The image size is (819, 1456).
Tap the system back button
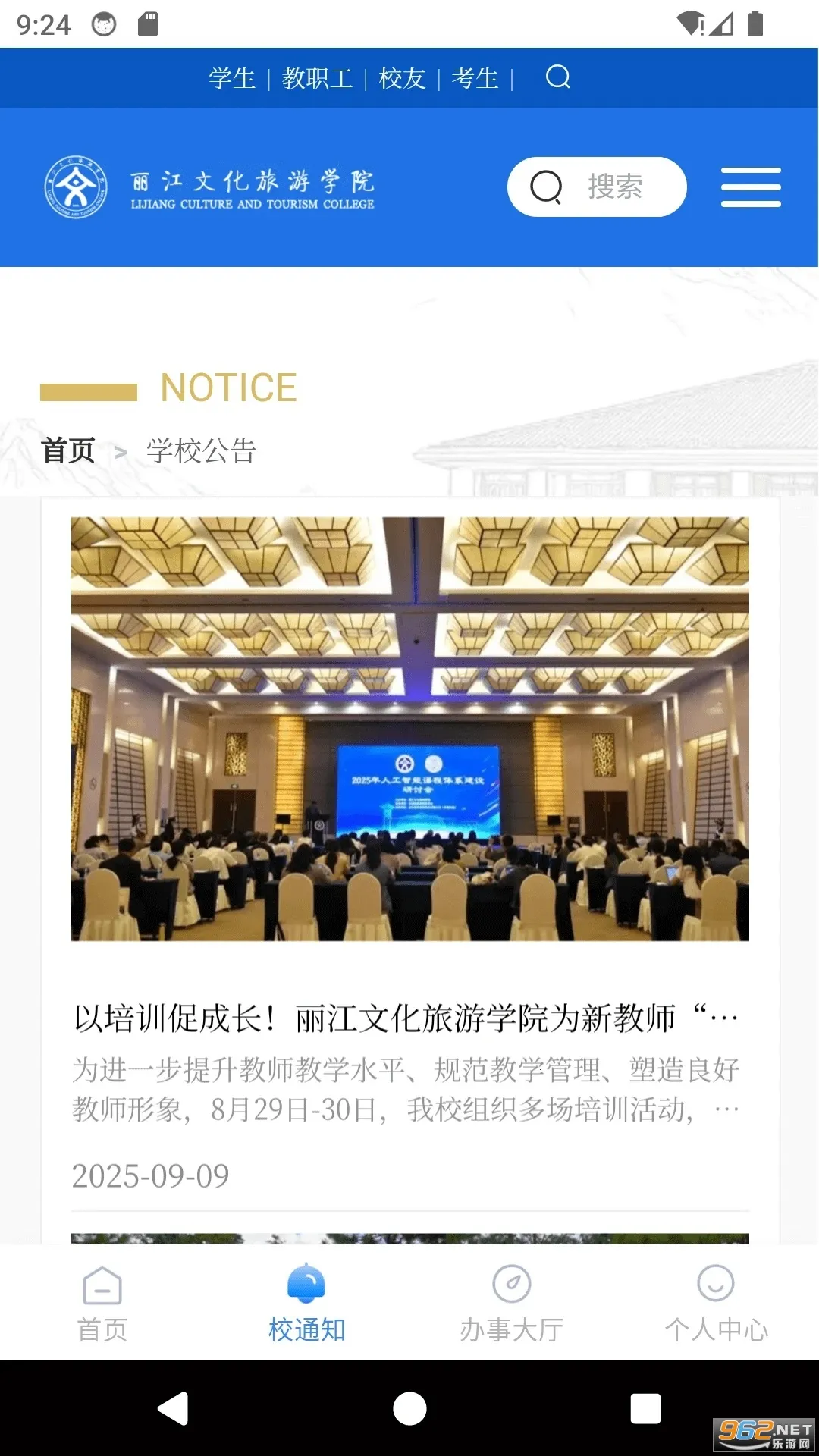tap(174, 1408)
